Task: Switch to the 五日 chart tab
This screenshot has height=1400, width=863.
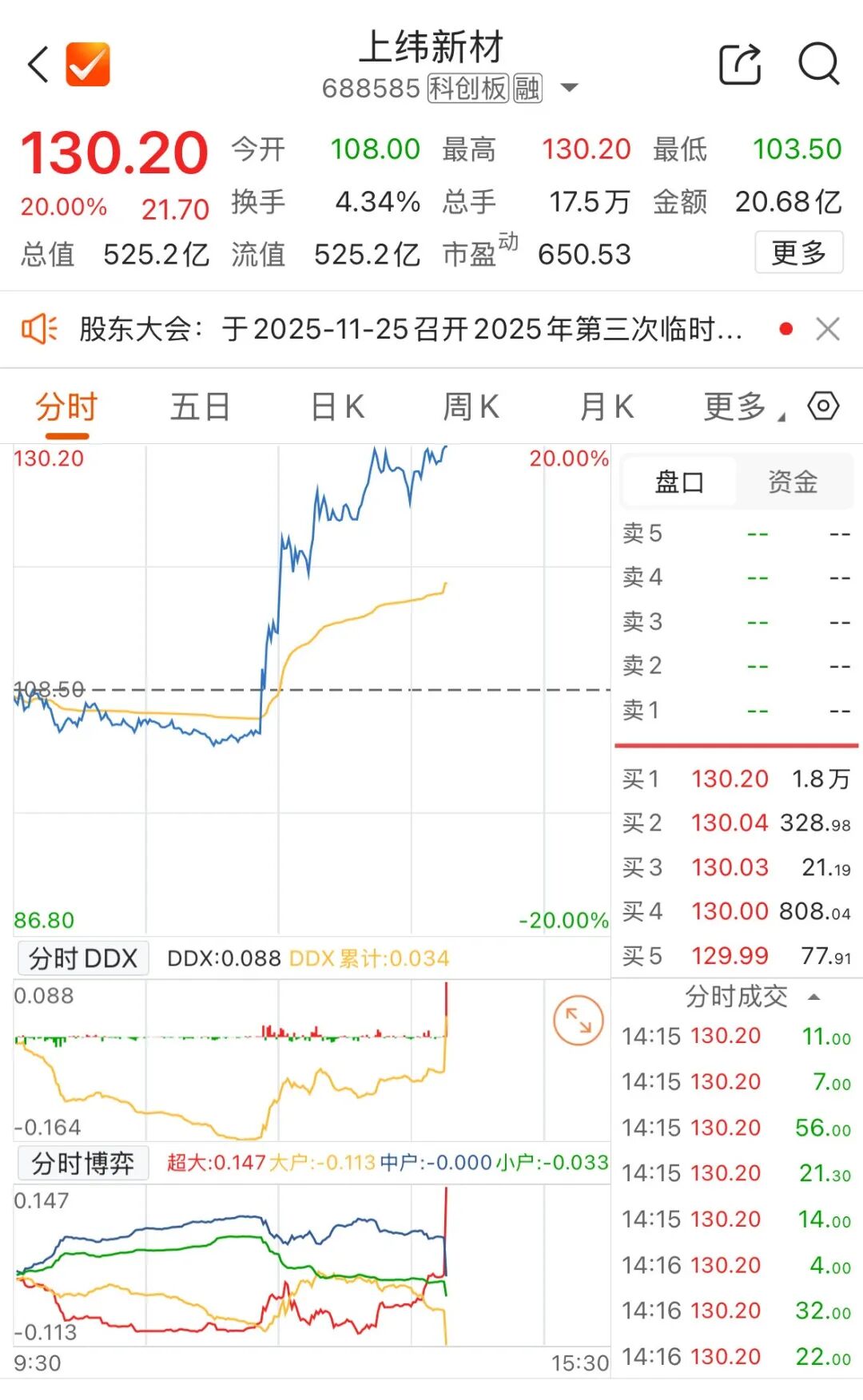Action: click(200, 407)
